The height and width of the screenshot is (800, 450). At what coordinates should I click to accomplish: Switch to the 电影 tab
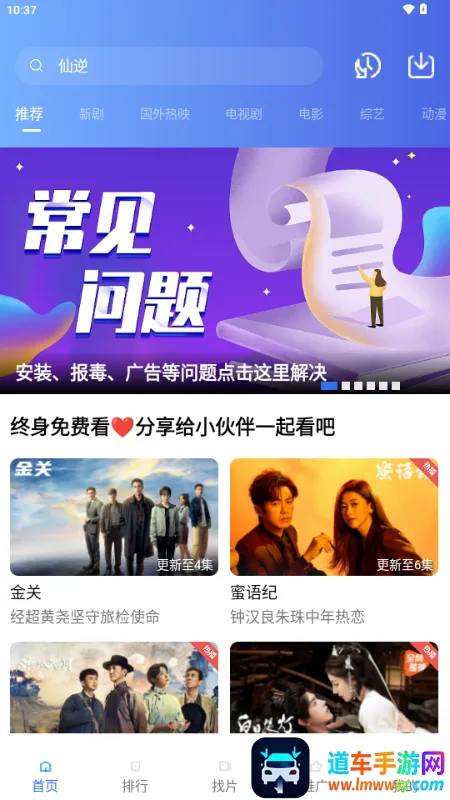point(311,114)
